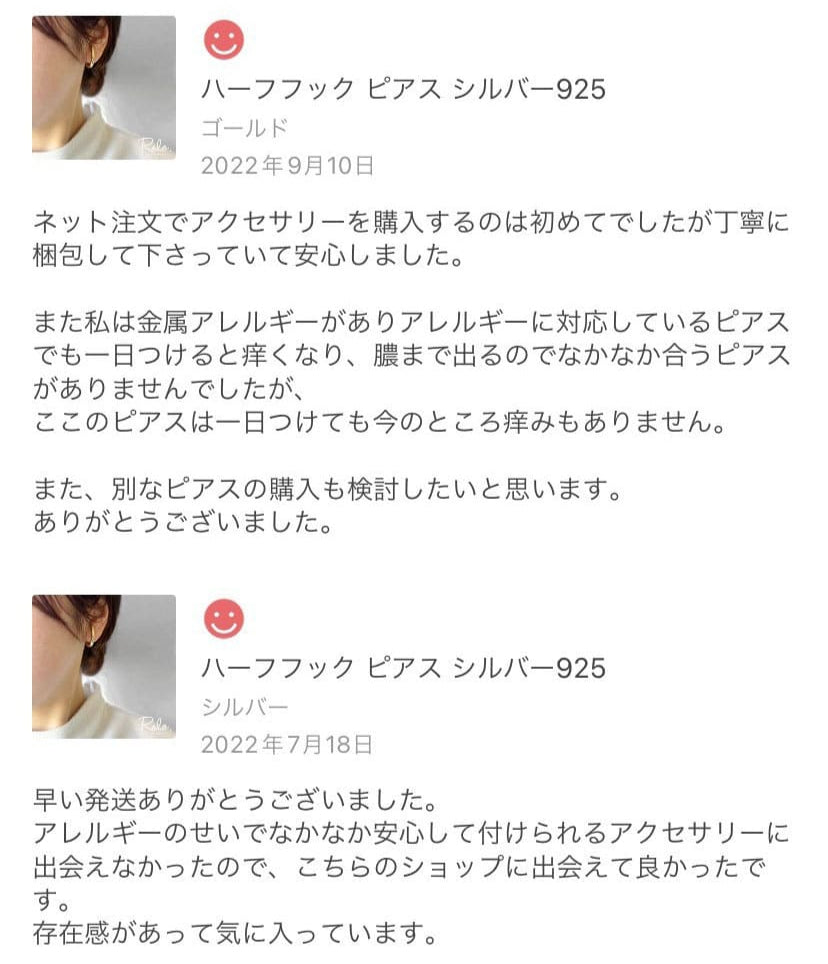Image resolution: width=828 pixels, height=964 pixels.
Task: Open the product thumbnail in the シルバー review
Action: click(x=103, y=666)
